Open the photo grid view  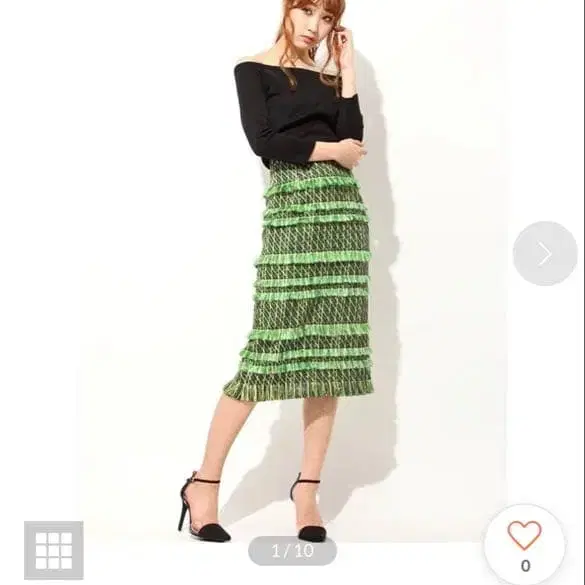pos(54,550)
